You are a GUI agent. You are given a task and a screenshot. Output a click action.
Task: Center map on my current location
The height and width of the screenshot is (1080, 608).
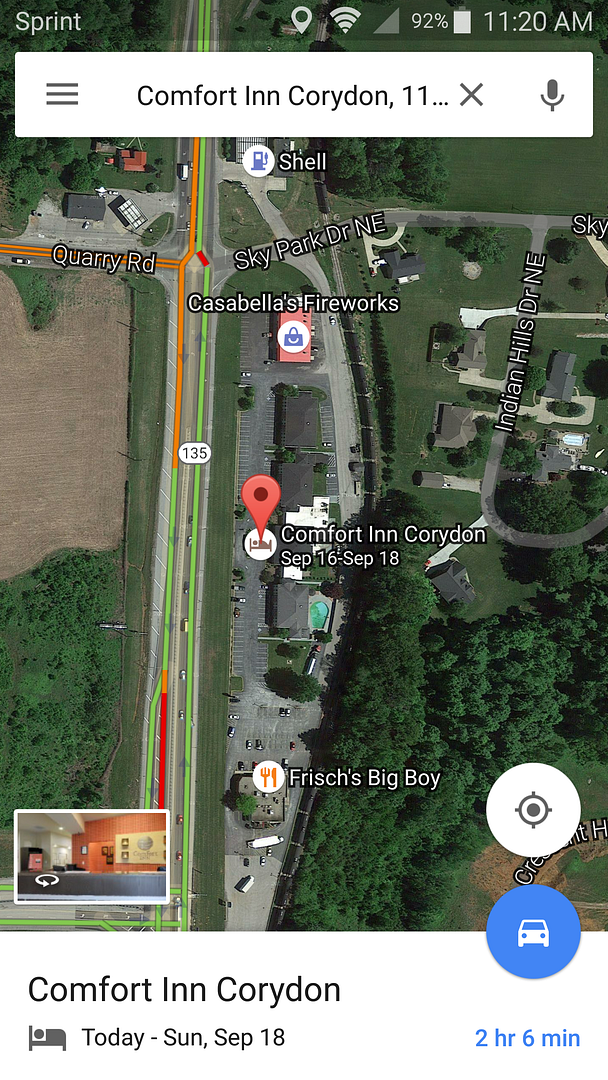click(533, 809)
